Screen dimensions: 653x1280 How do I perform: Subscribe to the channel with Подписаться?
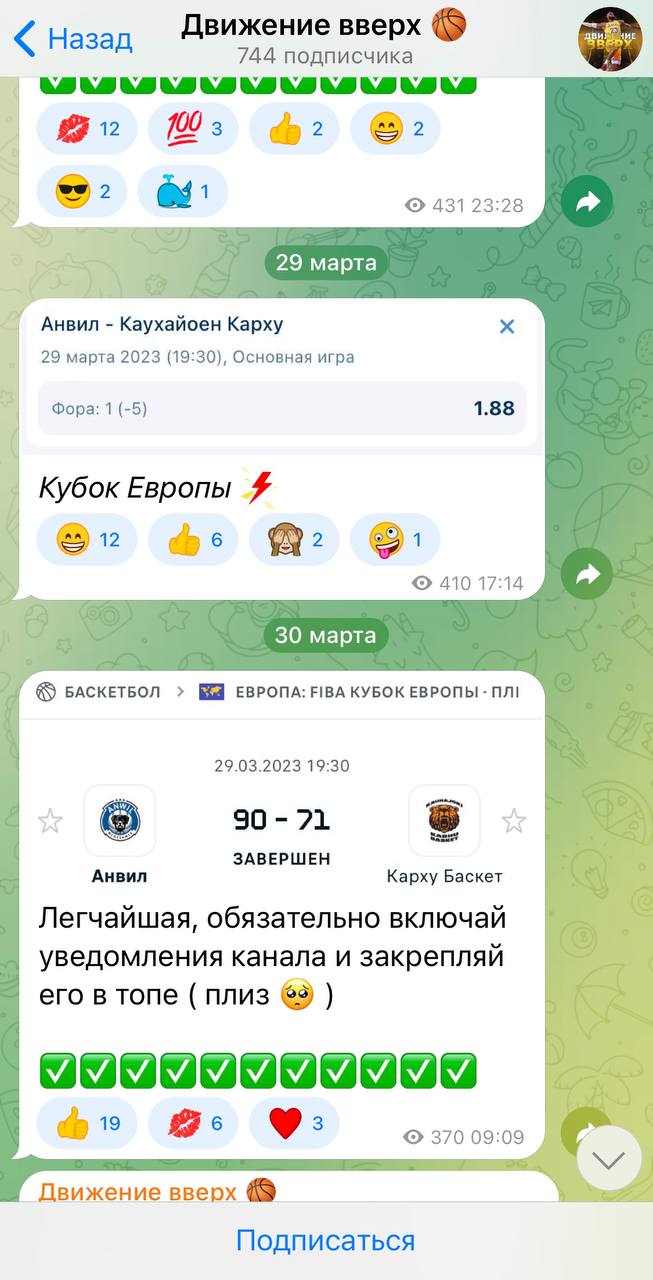tap(326, 1241)
